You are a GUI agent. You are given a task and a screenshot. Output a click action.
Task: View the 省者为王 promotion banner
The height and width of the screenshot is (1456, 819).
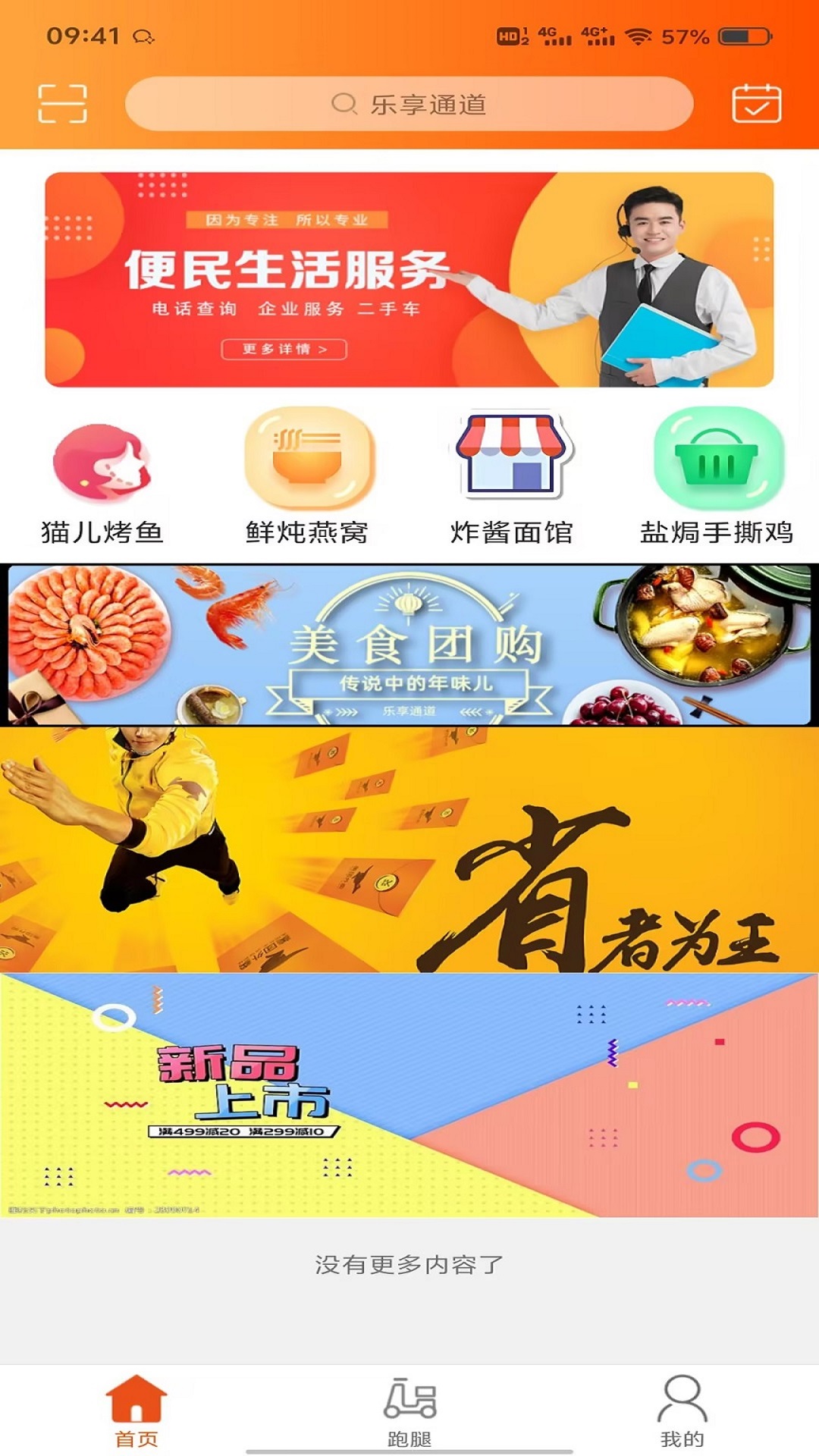pyautogui.click(x=409, y=849)
